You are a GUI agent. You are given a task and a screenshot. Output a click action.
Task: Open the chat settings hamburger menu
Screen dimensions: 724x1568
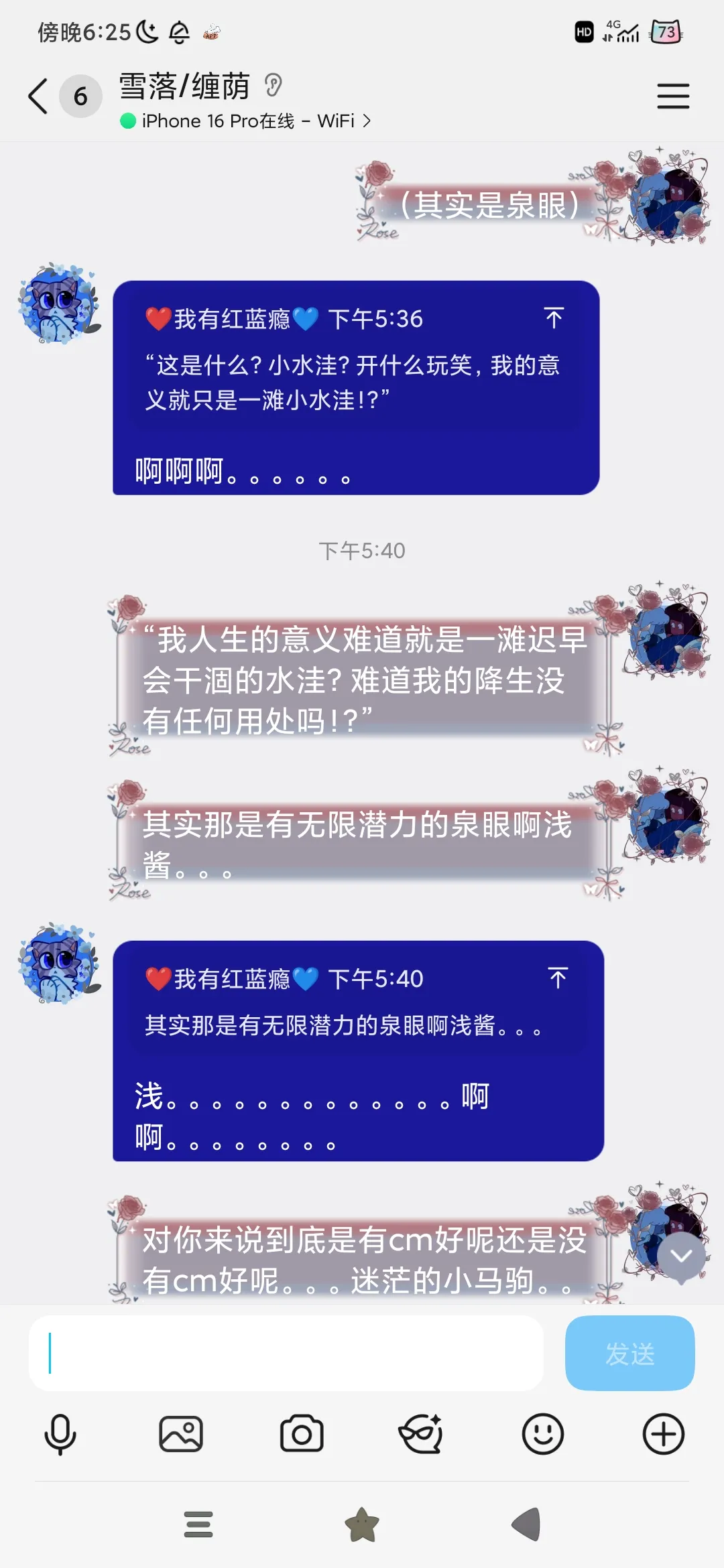[673, 96]
